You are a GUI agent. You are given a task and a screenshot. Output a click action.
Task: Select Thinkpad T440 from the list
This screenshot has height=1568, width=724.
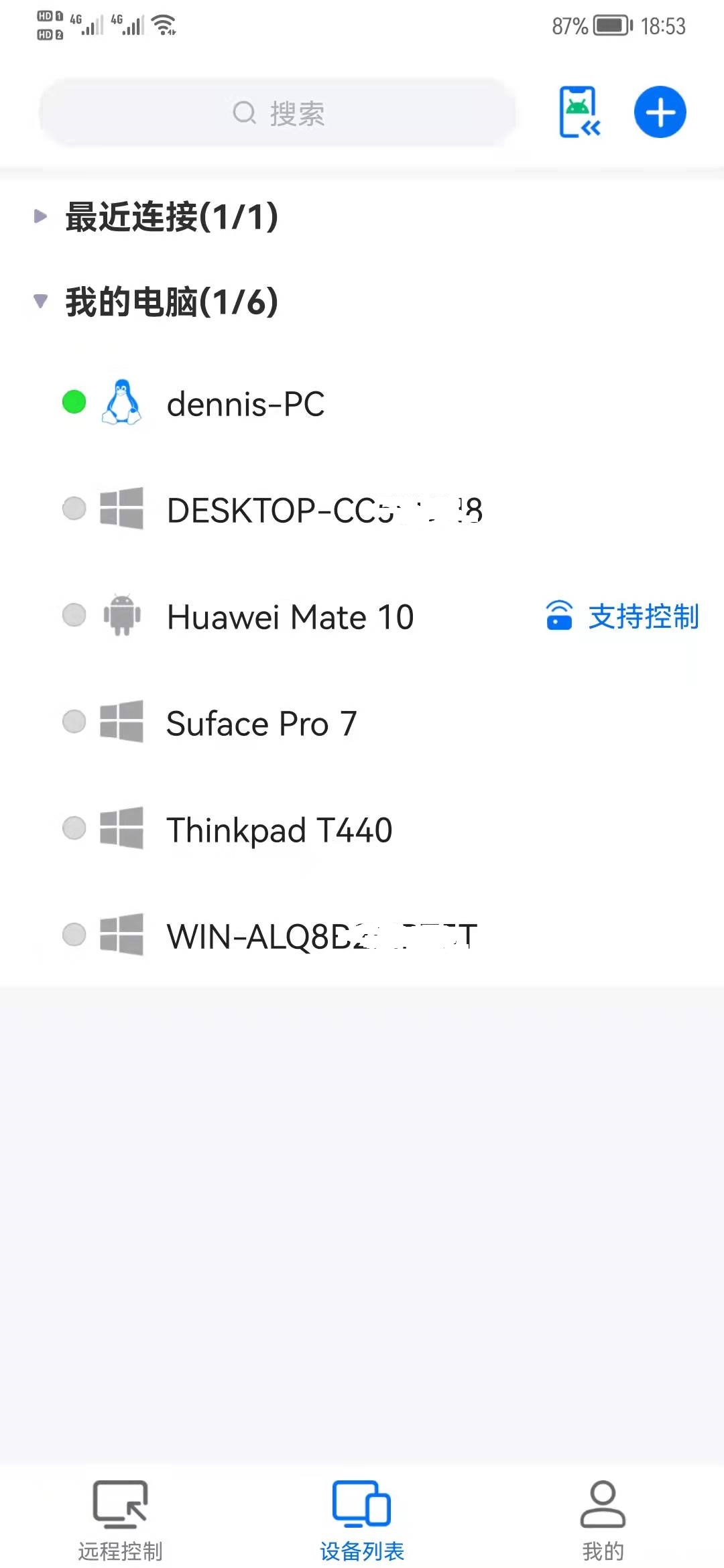pyautogui.click(x=279, y=830)
